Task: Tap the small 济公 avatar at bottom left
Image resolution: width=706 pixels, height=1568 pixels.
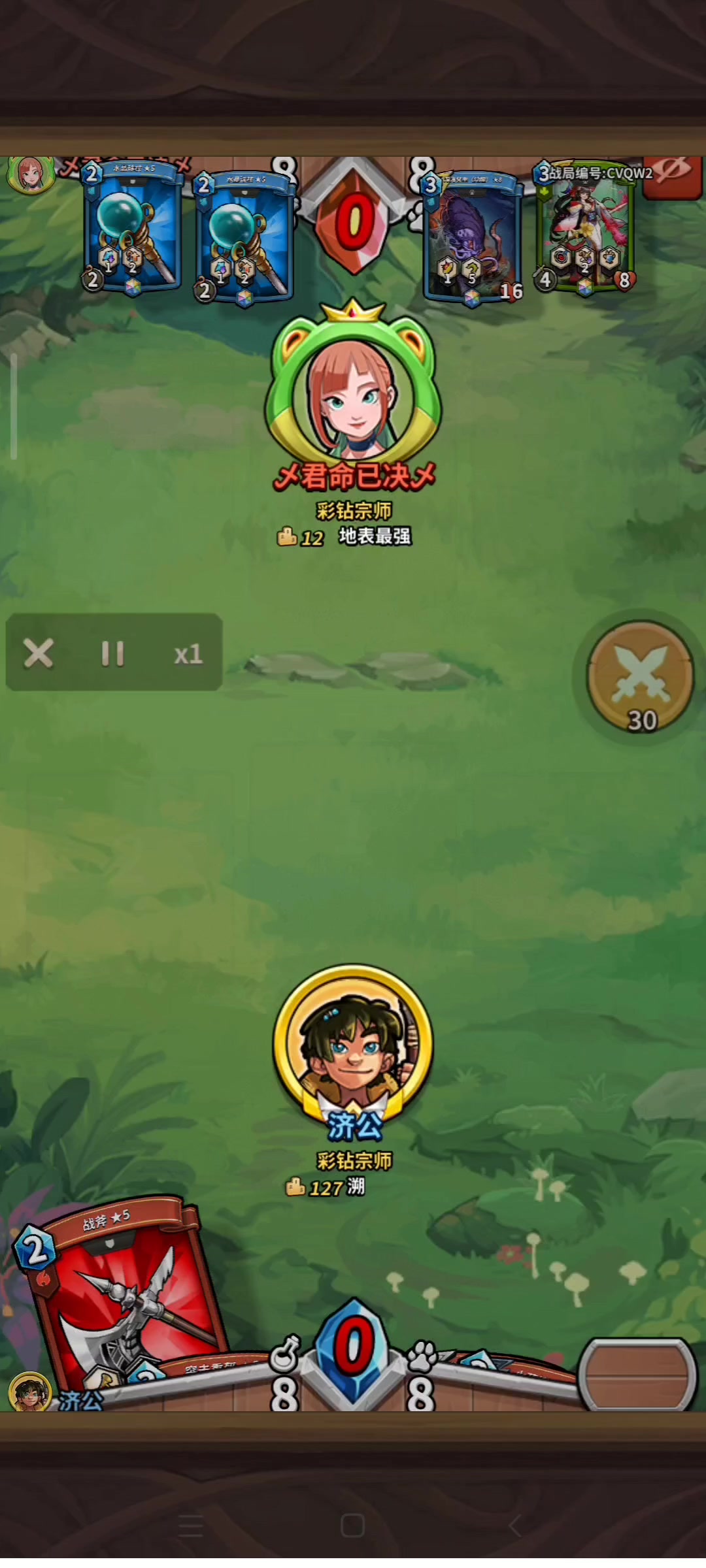Action: [x=29, y=1391]
